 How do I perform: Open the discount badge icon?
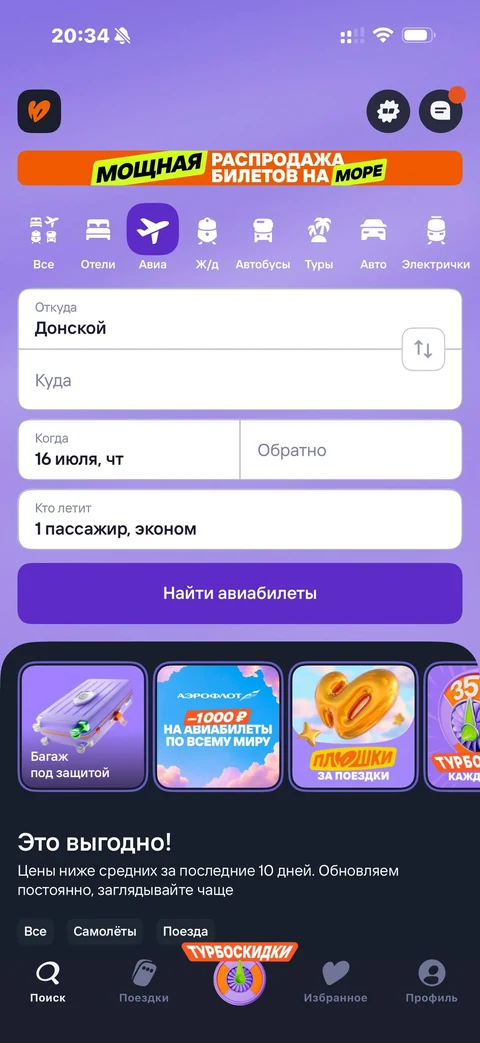(388, 111)
